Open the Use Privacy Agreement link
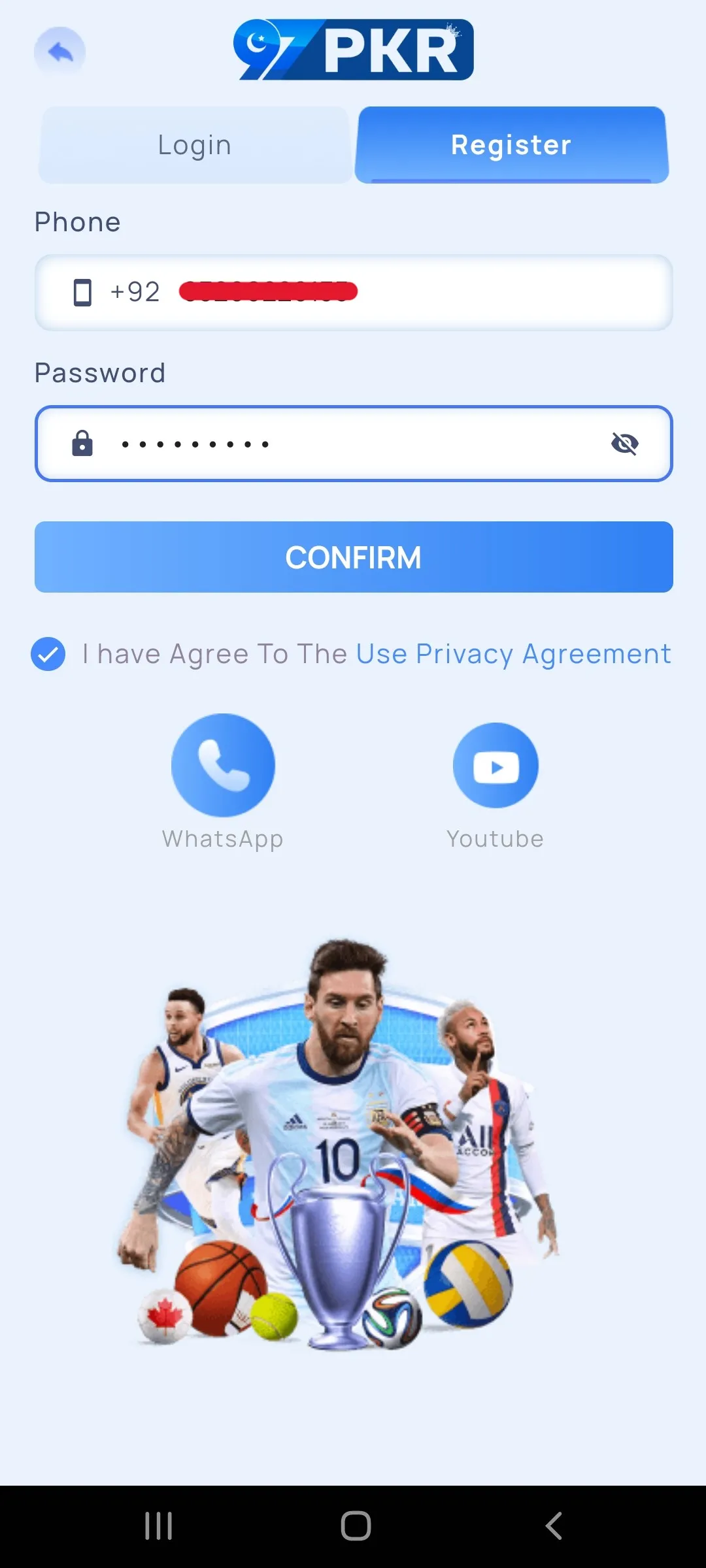Screen dimensions: 706x1568 point(513,653)
